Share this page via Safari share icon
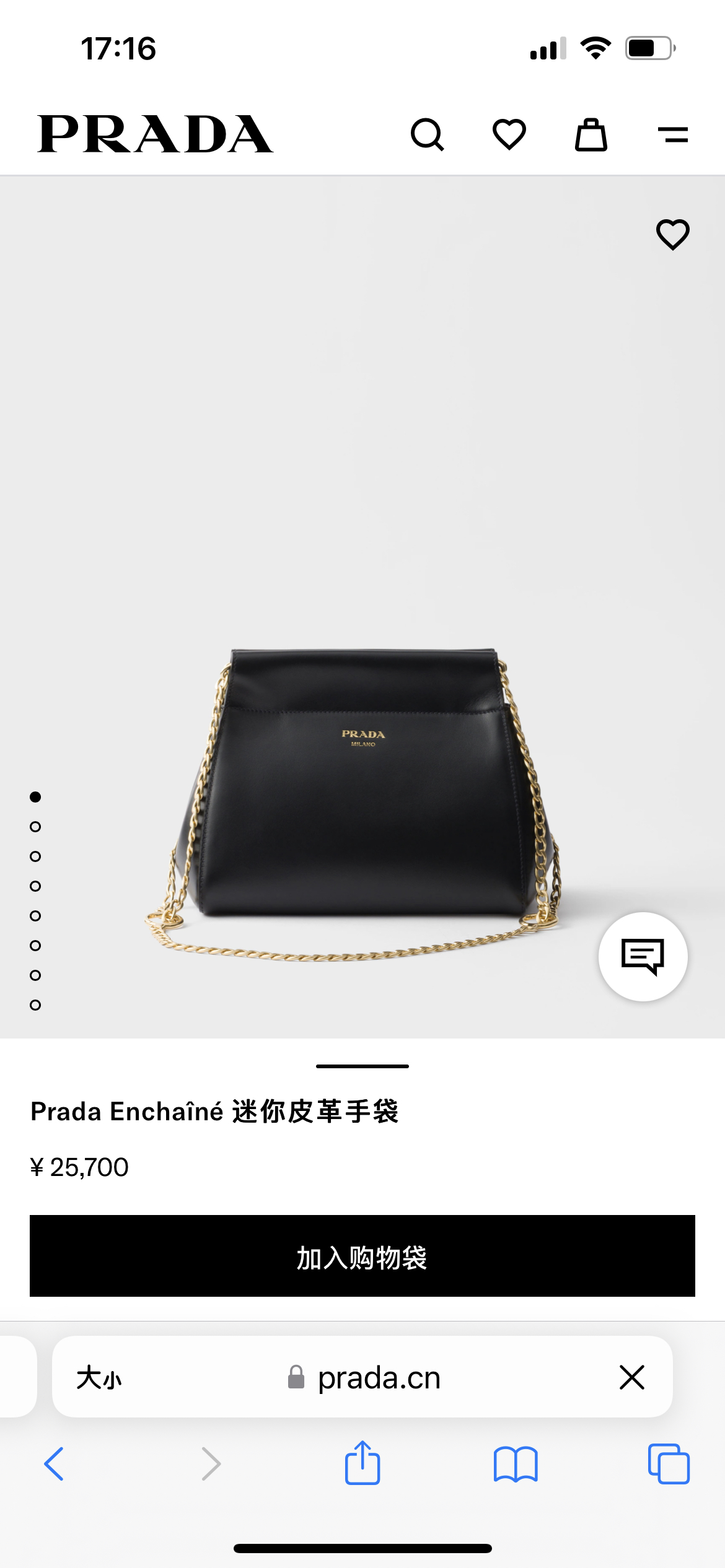 362,1463
